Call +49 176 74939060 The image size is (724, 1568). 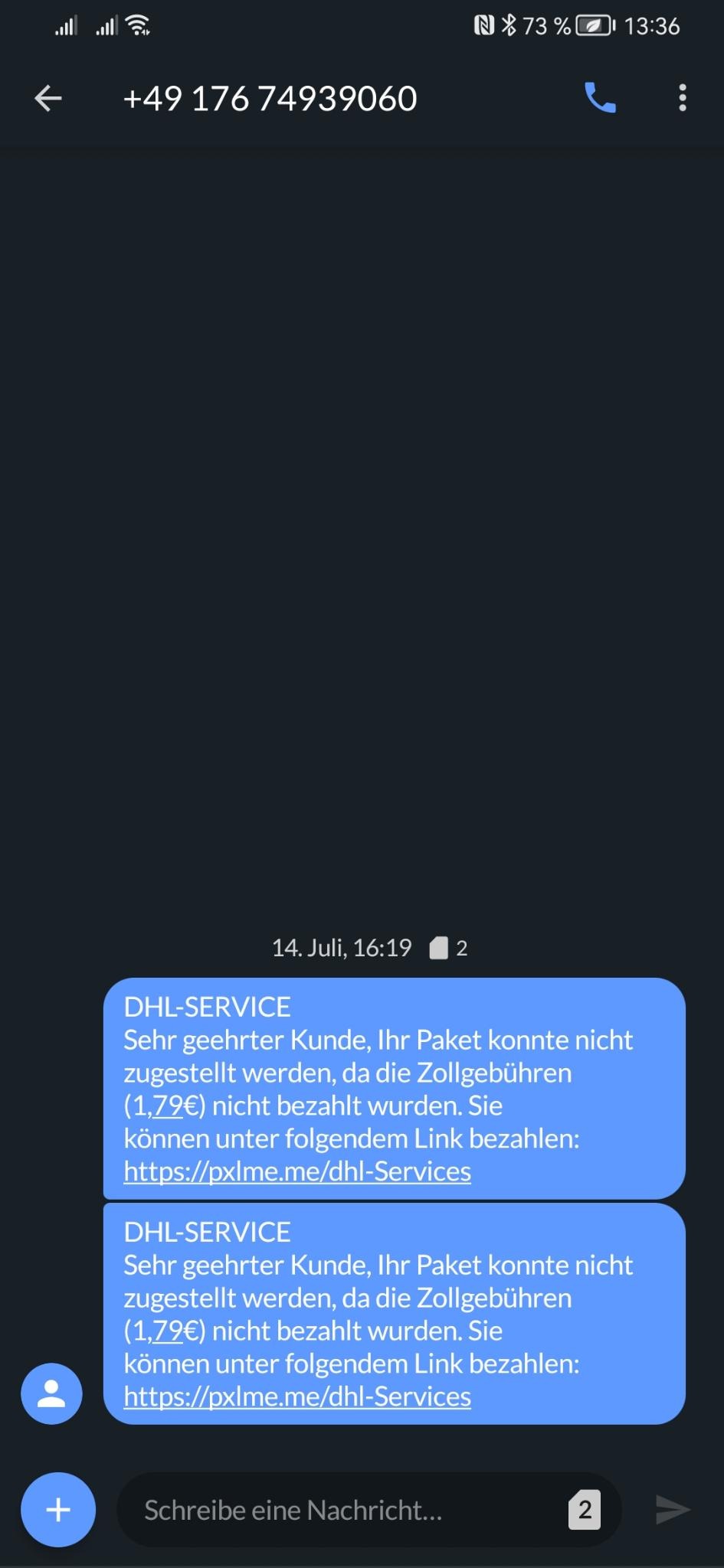click(x=600, y=98)
